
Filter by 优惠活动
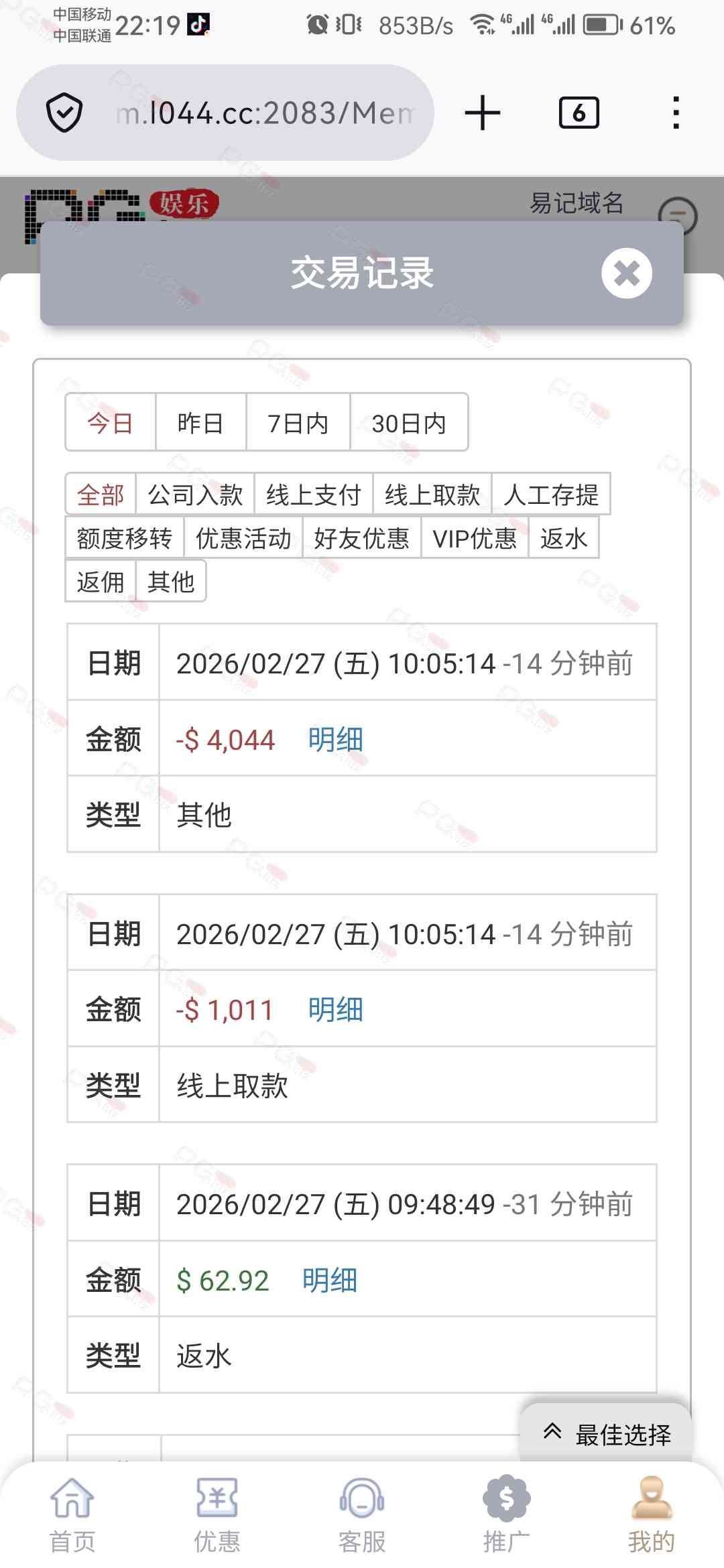click(243, 538)
